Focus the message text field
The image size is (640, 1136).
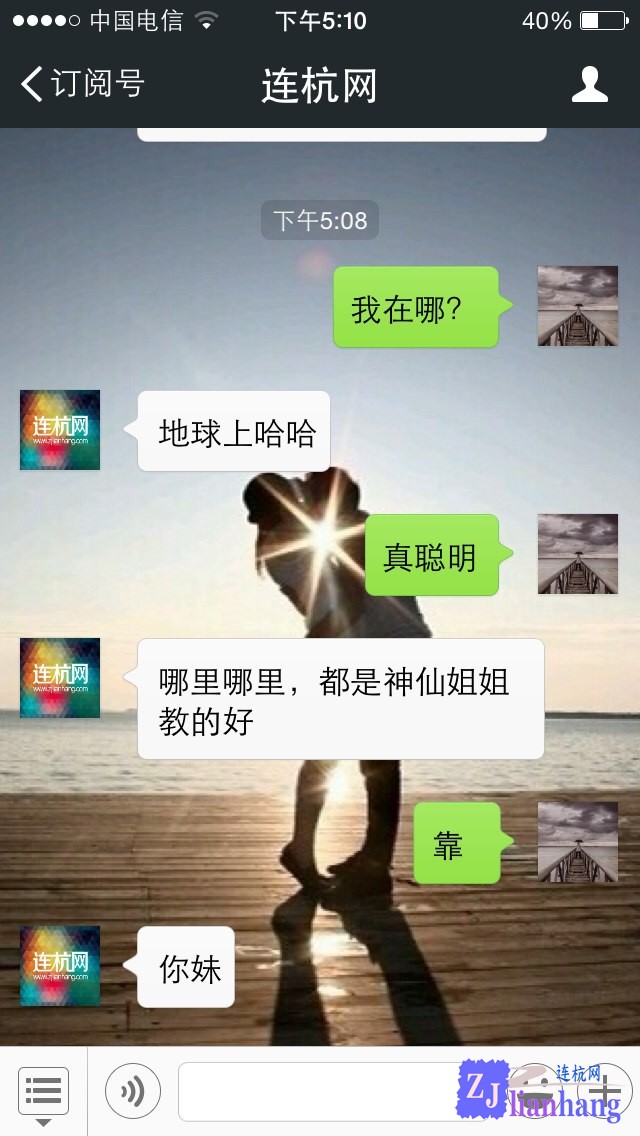pyautogui.click(x=310, y=1092)
